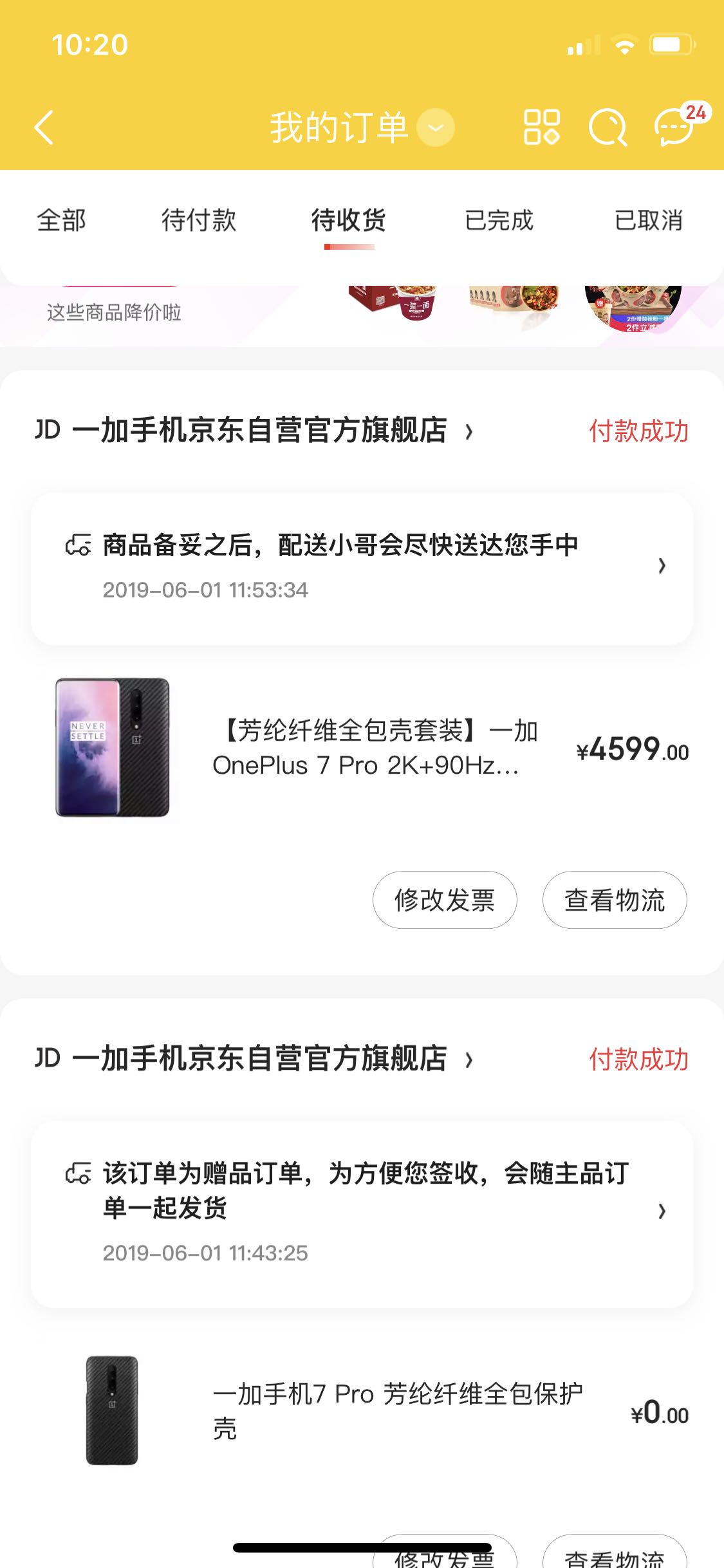Open the grid shortcut menu icon
The image size is (724, 1568).
tap(541, 127)
